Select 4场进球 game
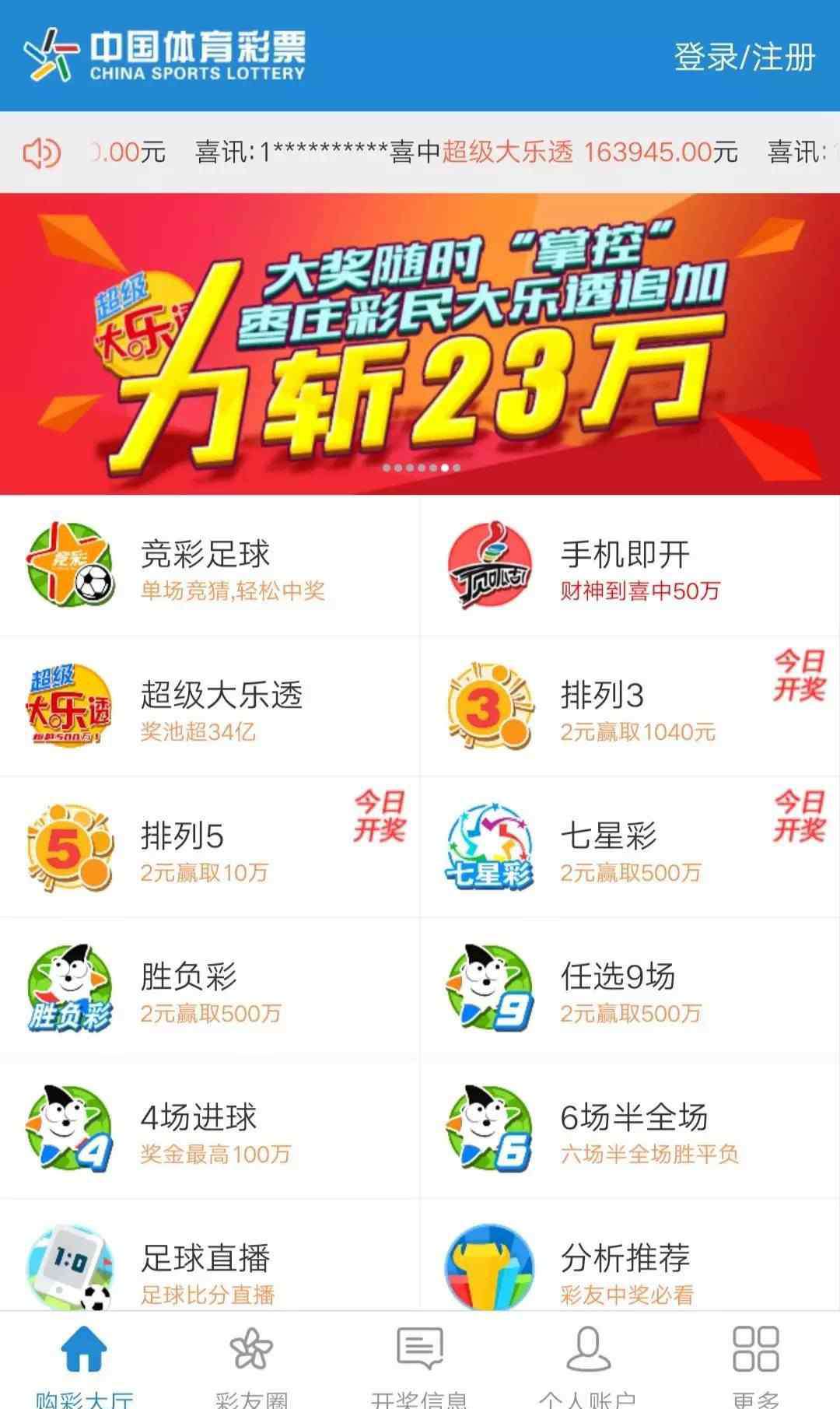The width and height of the screenshot is (840, 1409). tap(210, 1129)
